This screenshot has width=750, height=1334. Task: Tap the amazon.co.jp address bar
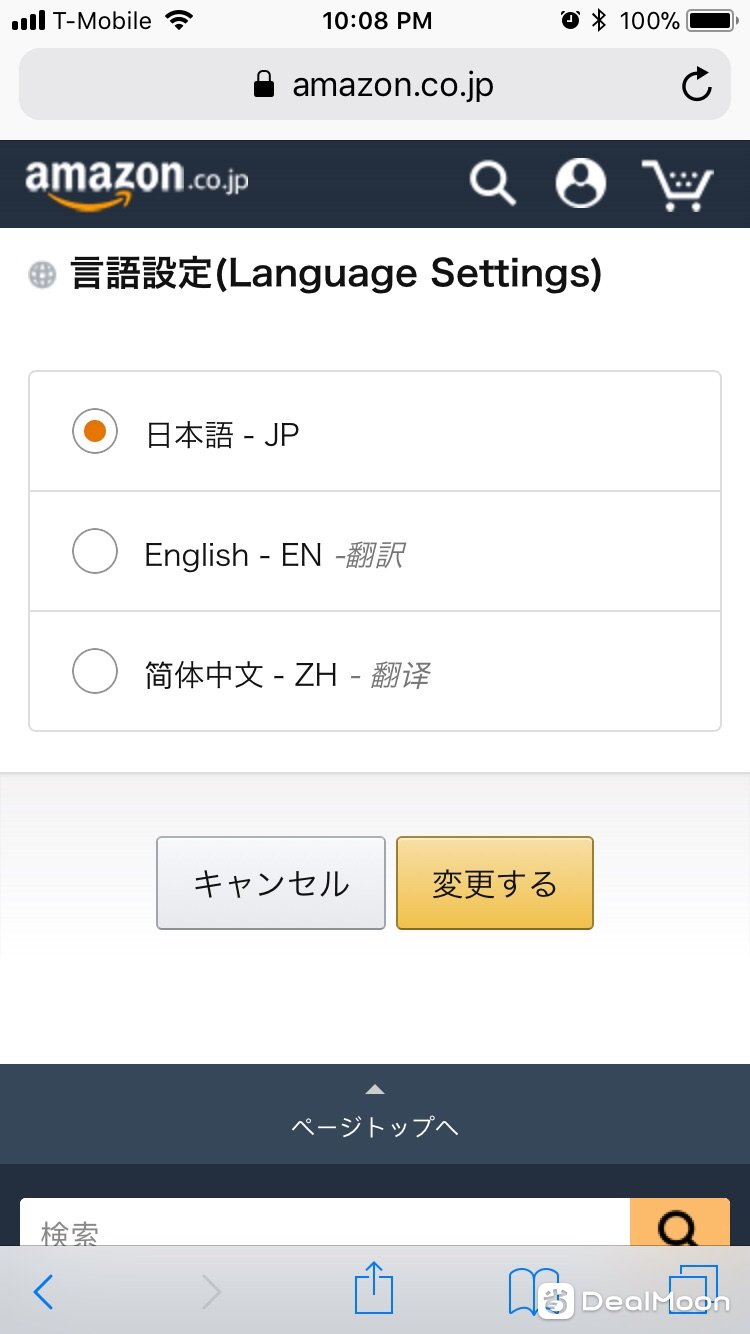[375, 85]
